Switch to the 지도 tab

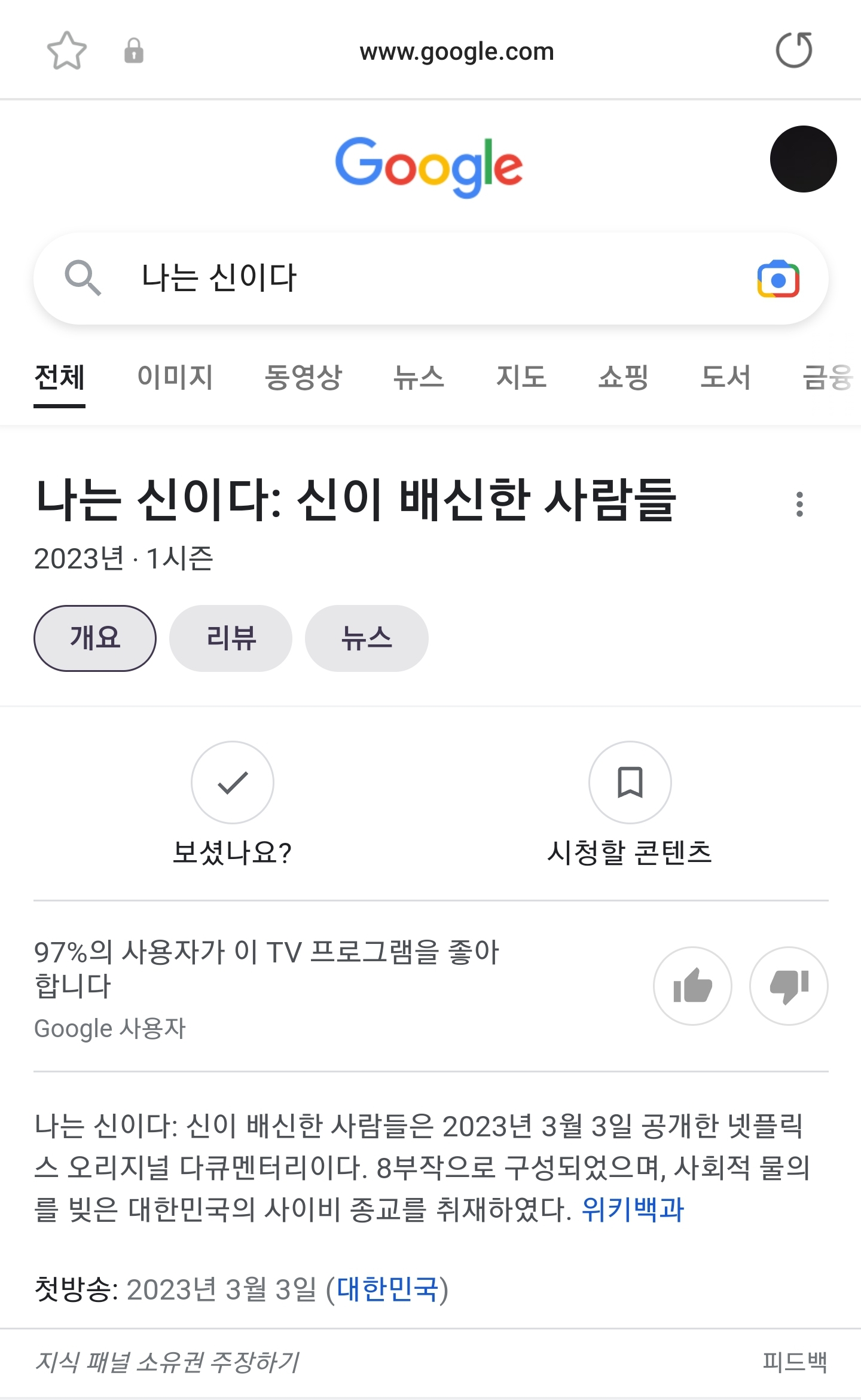[x=521, y=377]
